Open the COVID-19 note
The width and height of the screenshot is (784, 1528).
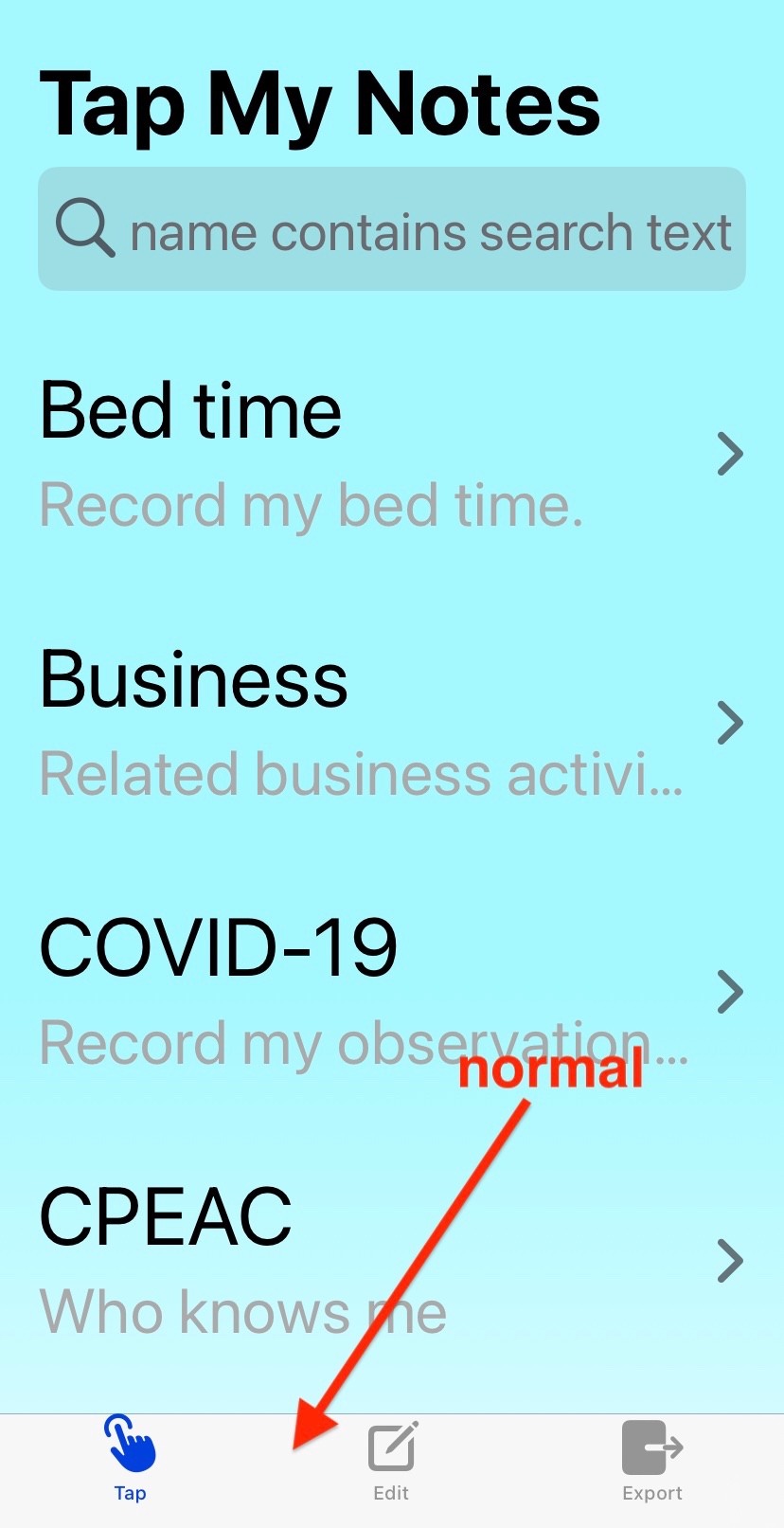[392, 992]
